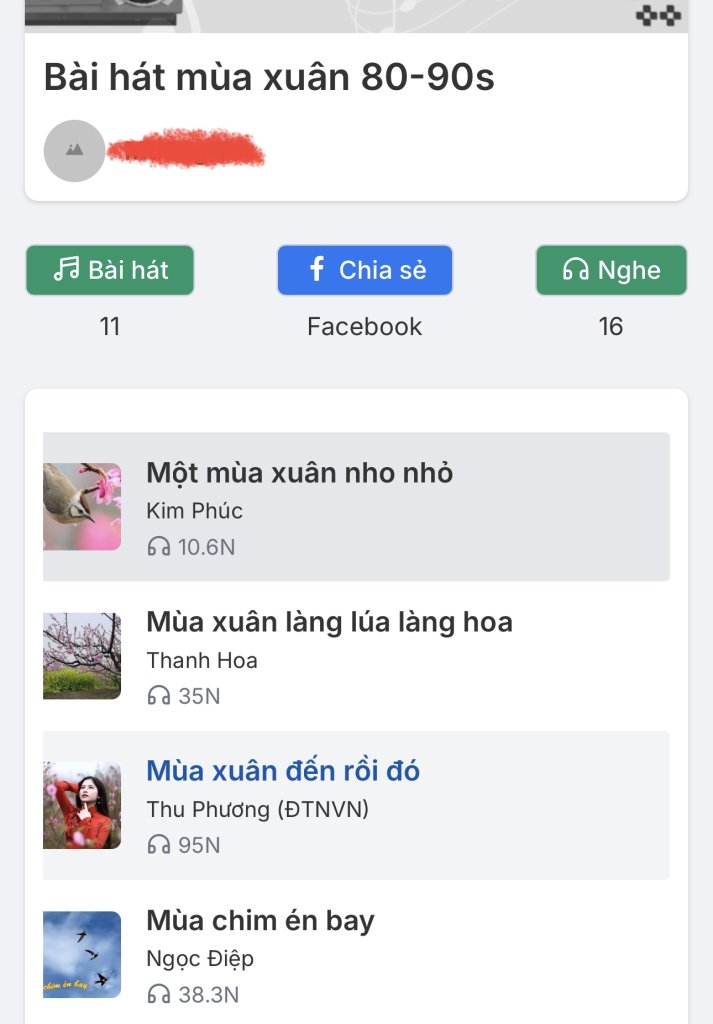Open the playlist creator's profile avatar

pyautogui.click(x=74, y=150)
